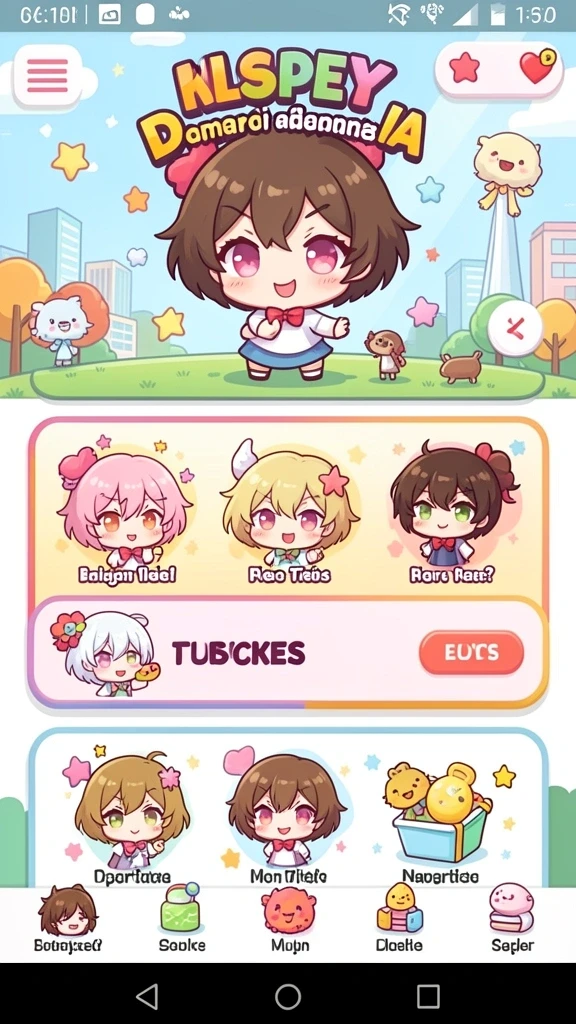Tap the red button in the TUBICKES banner
This screenshot has width=576, height=1024.
point(471,652)
